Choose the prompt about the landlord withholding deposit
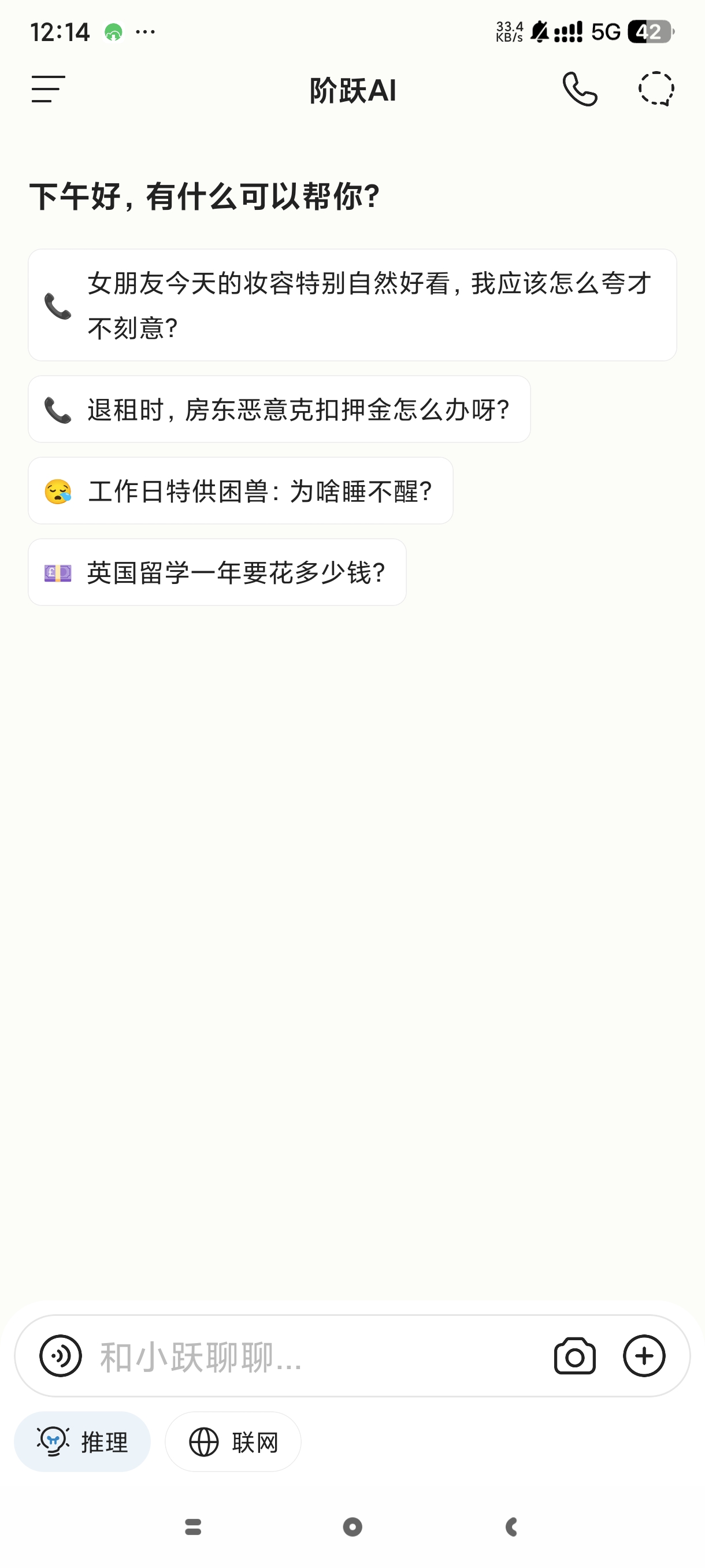705x1568 pixels. point(279,409)
